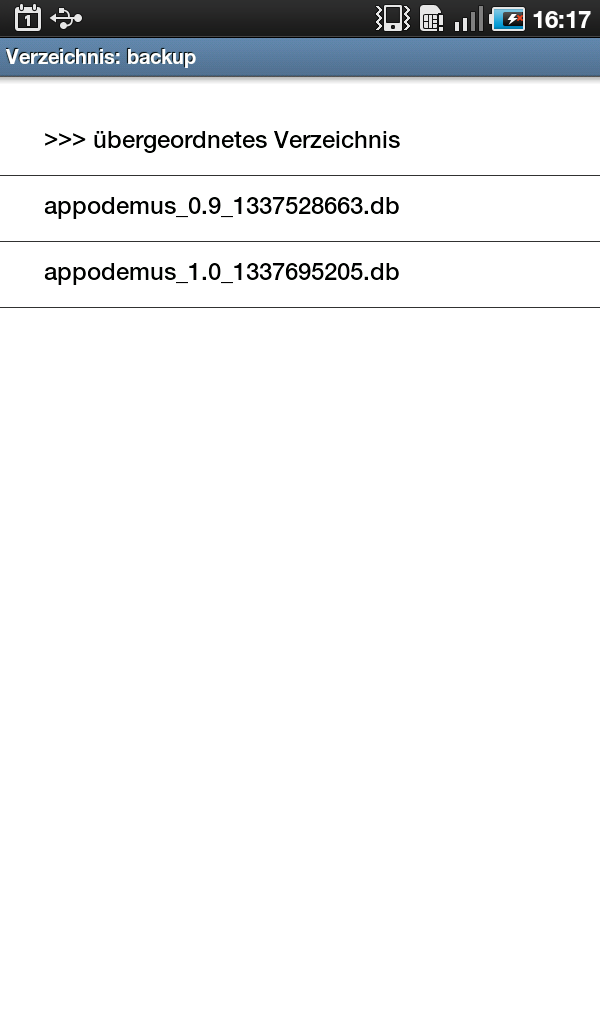Open appodemus_1.0_1337695205.db backup file
This screenshot has height=1024, width=600.
click(x=300, y=274)
